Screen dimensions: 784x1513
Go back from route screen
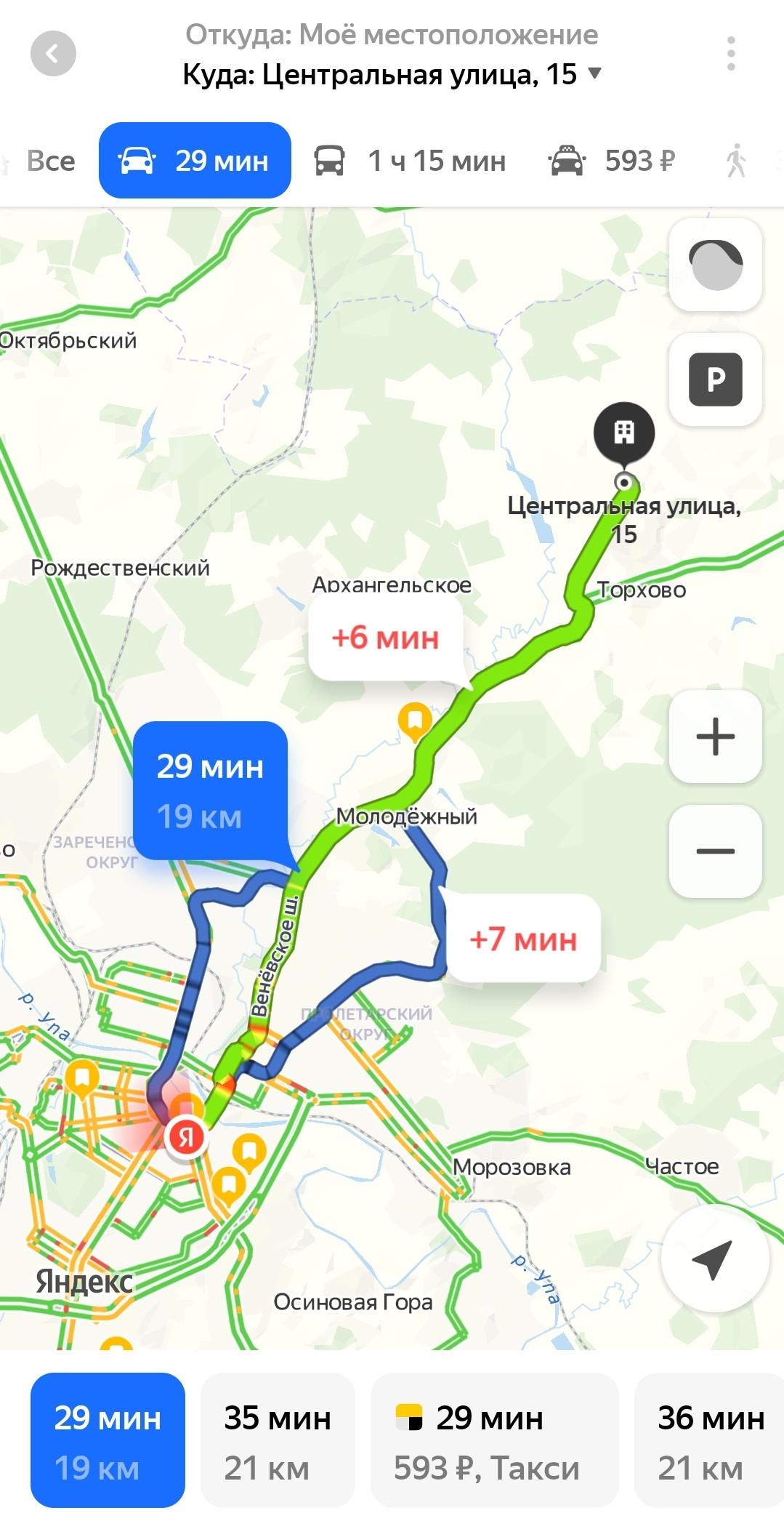[53, 54]
